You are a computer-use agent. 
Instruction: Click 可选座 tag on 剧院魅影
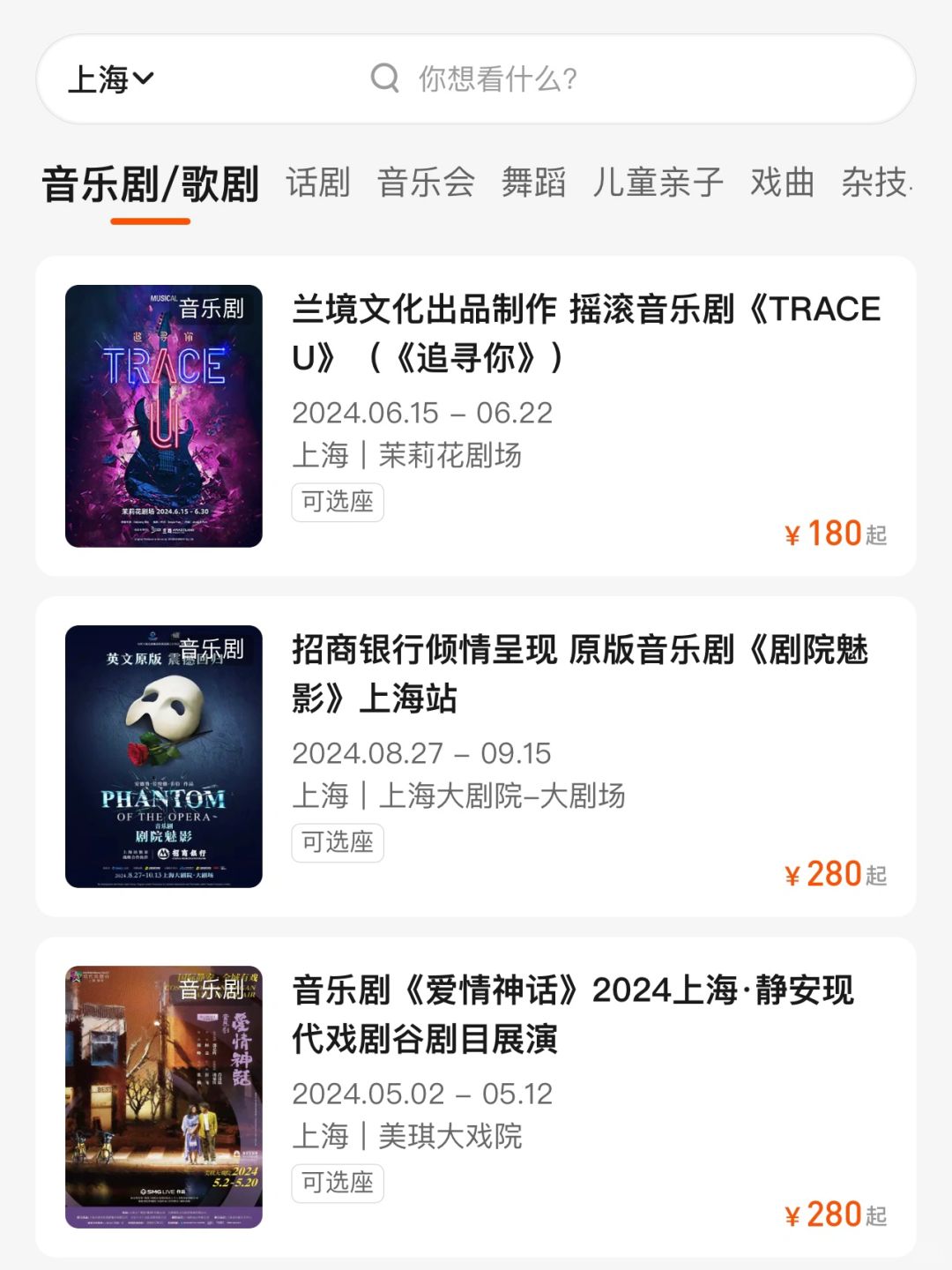[x=337, y=842]
